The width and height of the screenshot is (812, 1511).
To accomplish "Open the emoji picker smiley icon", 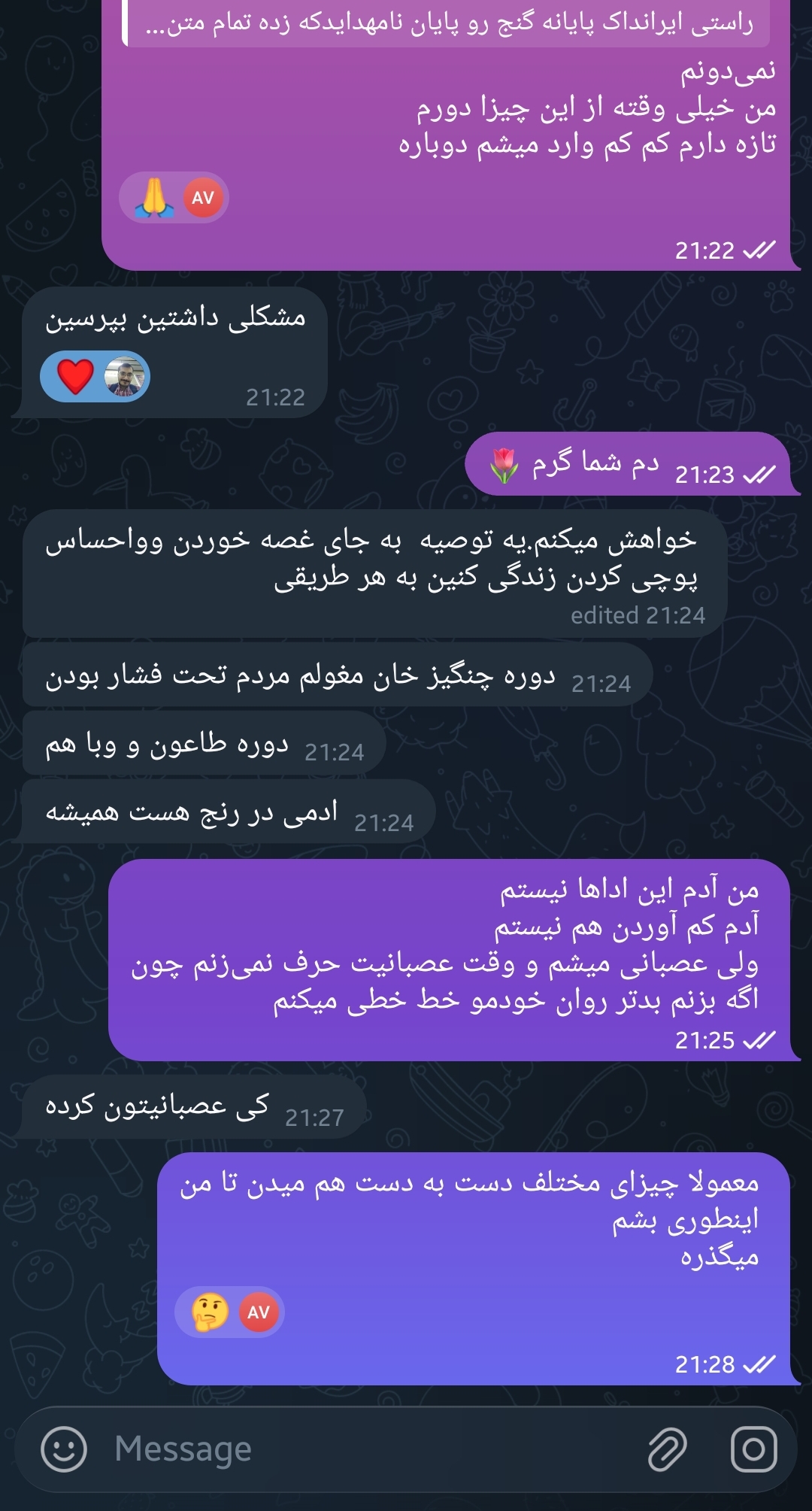I will (x=64, y=1449).
